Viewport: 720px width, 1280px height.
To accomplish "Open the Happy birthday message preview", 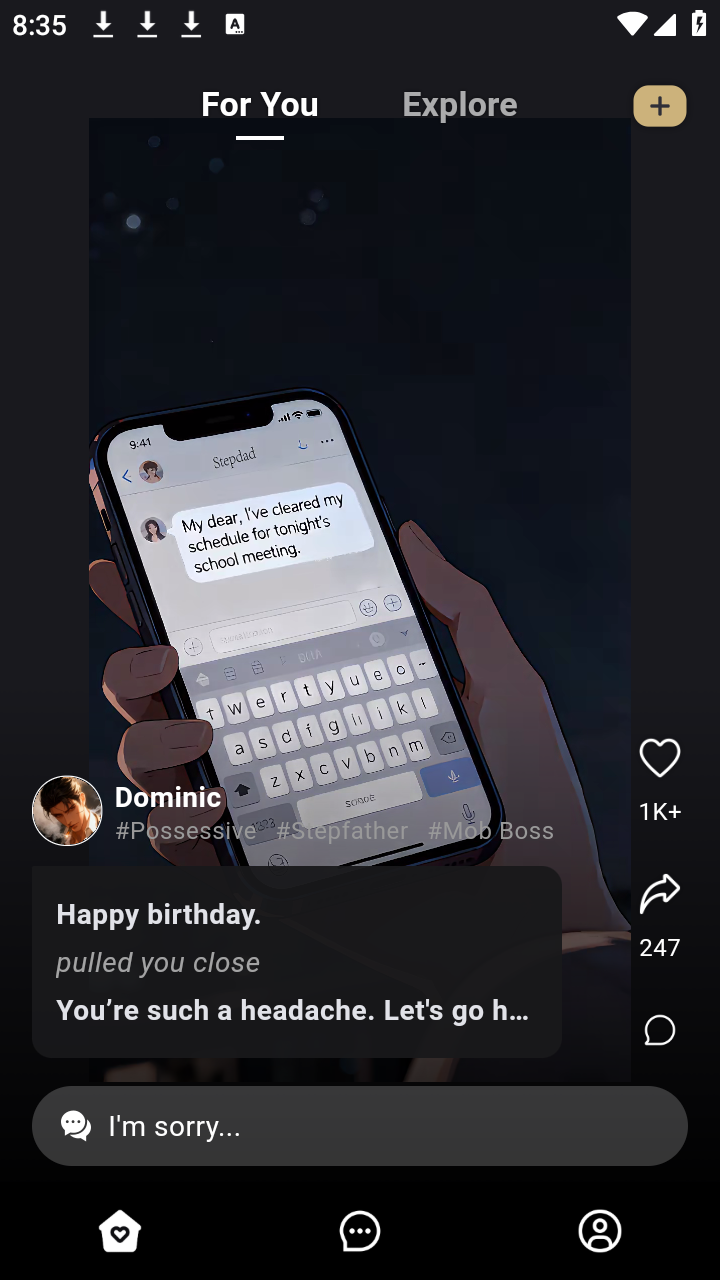I will [x=296, y=962].
